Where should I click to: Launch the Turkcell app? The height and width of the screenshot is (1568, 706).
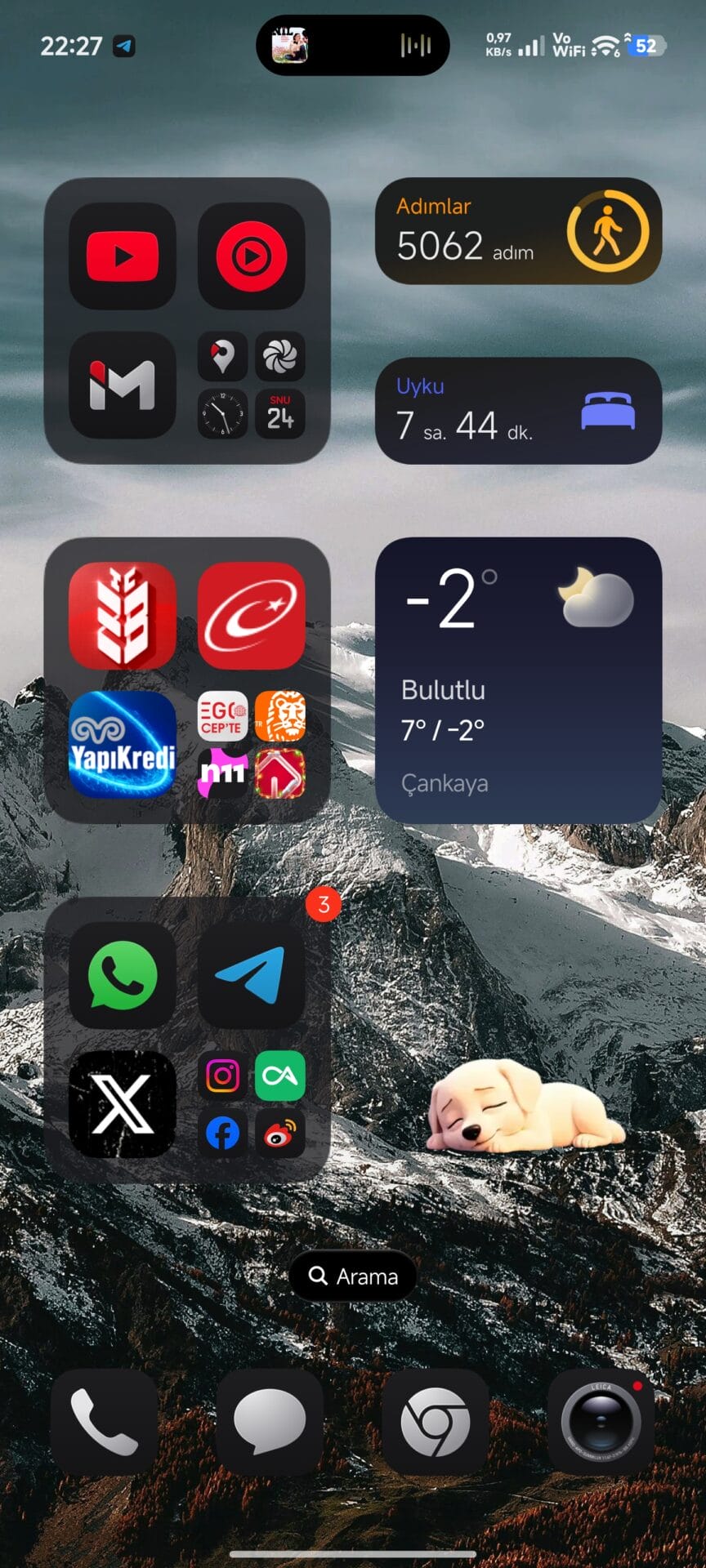tap(251, 616)
